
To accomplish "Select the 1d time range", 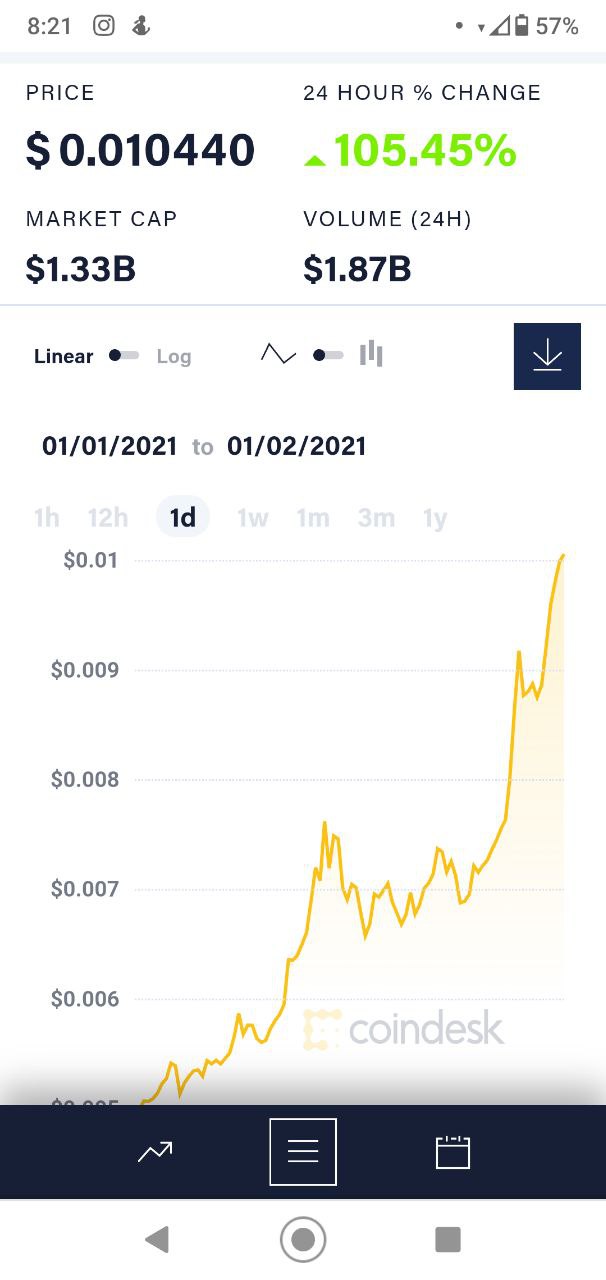I will click(183, 518).
